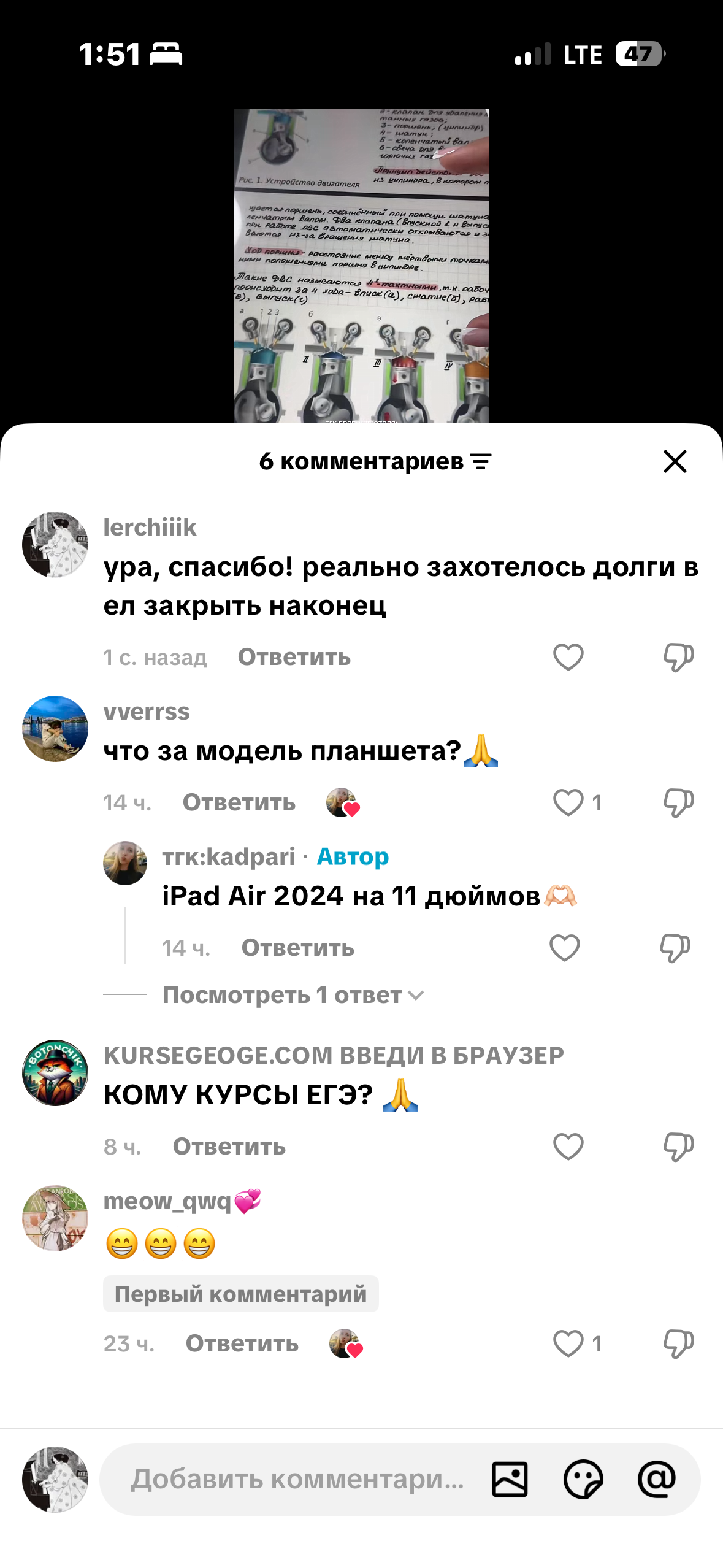Mention a user with the @ icon
Viewport: 723px width, 1568px height.
[x=657, y=1479]
